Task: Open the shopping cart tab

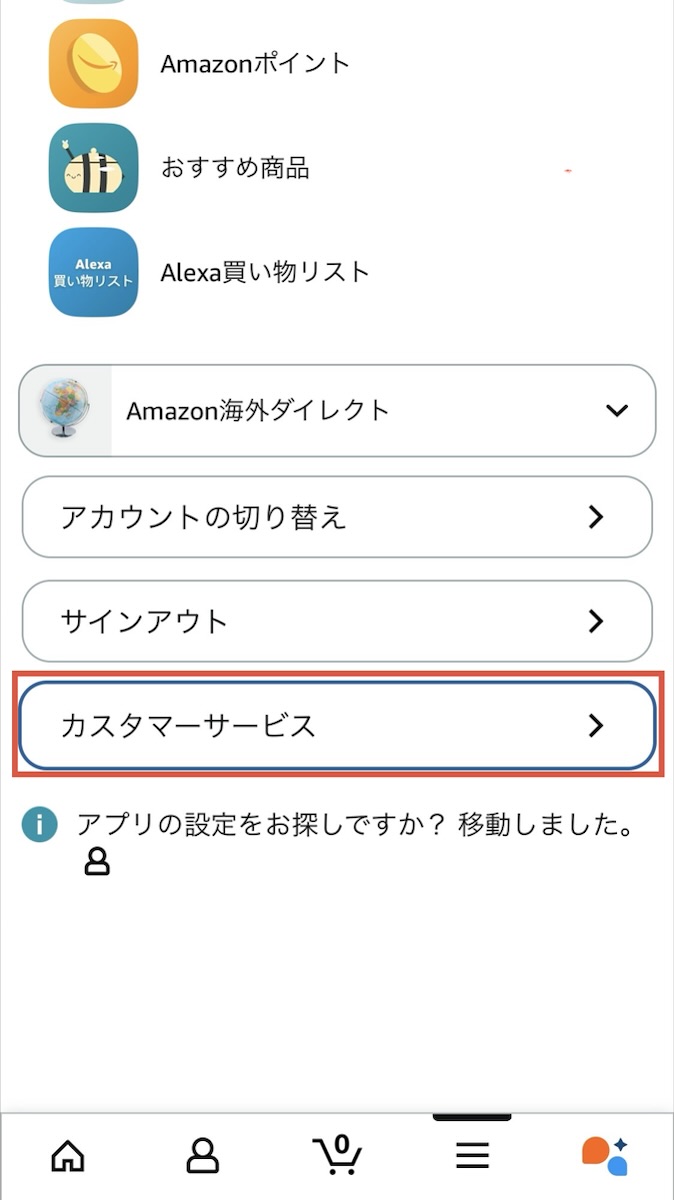Action: point(338,1155)
